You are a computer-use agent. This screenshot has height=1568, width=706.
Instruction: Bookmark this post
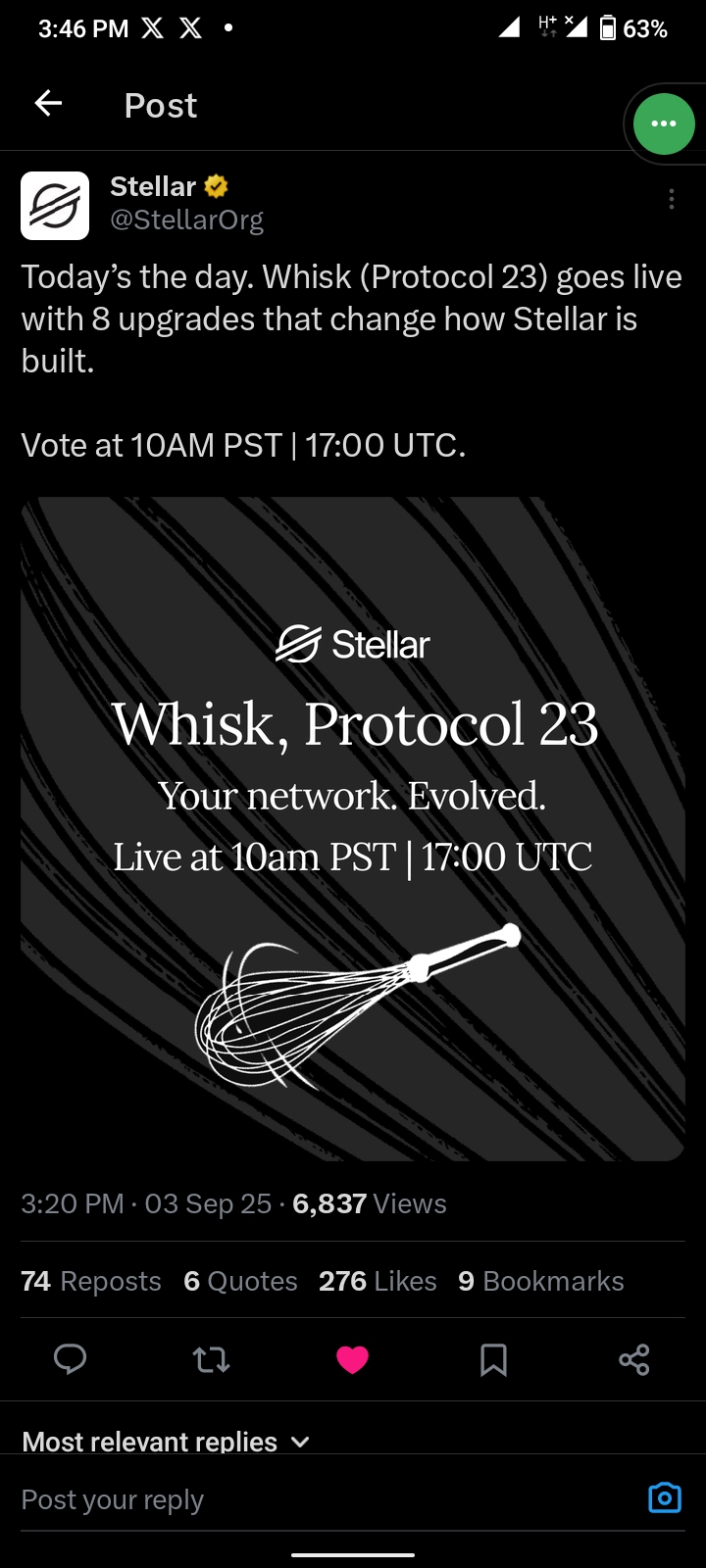tap(493, 1359)
